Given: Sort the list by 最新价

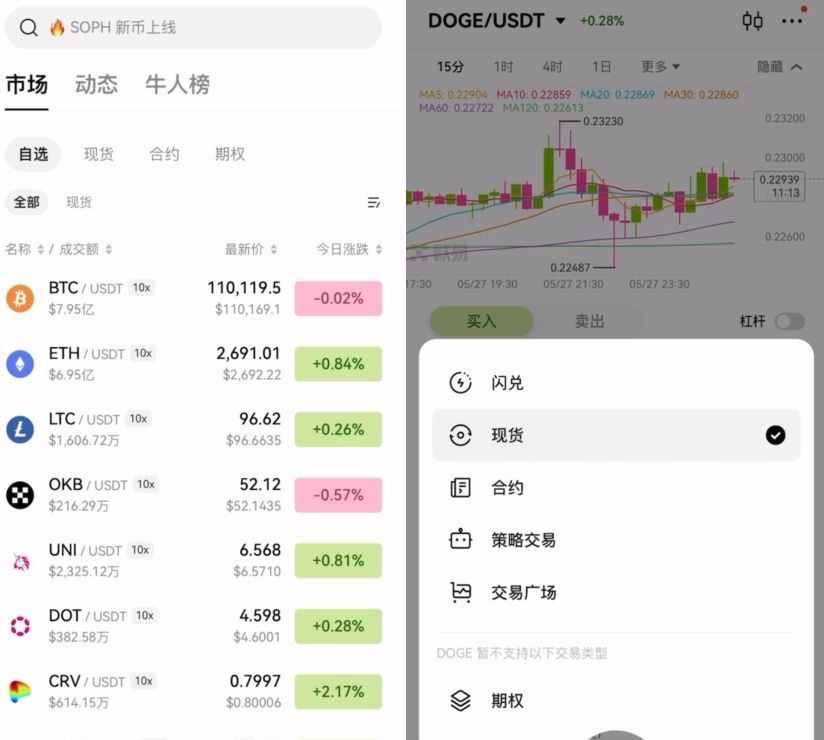Looking at the screenshot, I should click(x=251, y=249).
